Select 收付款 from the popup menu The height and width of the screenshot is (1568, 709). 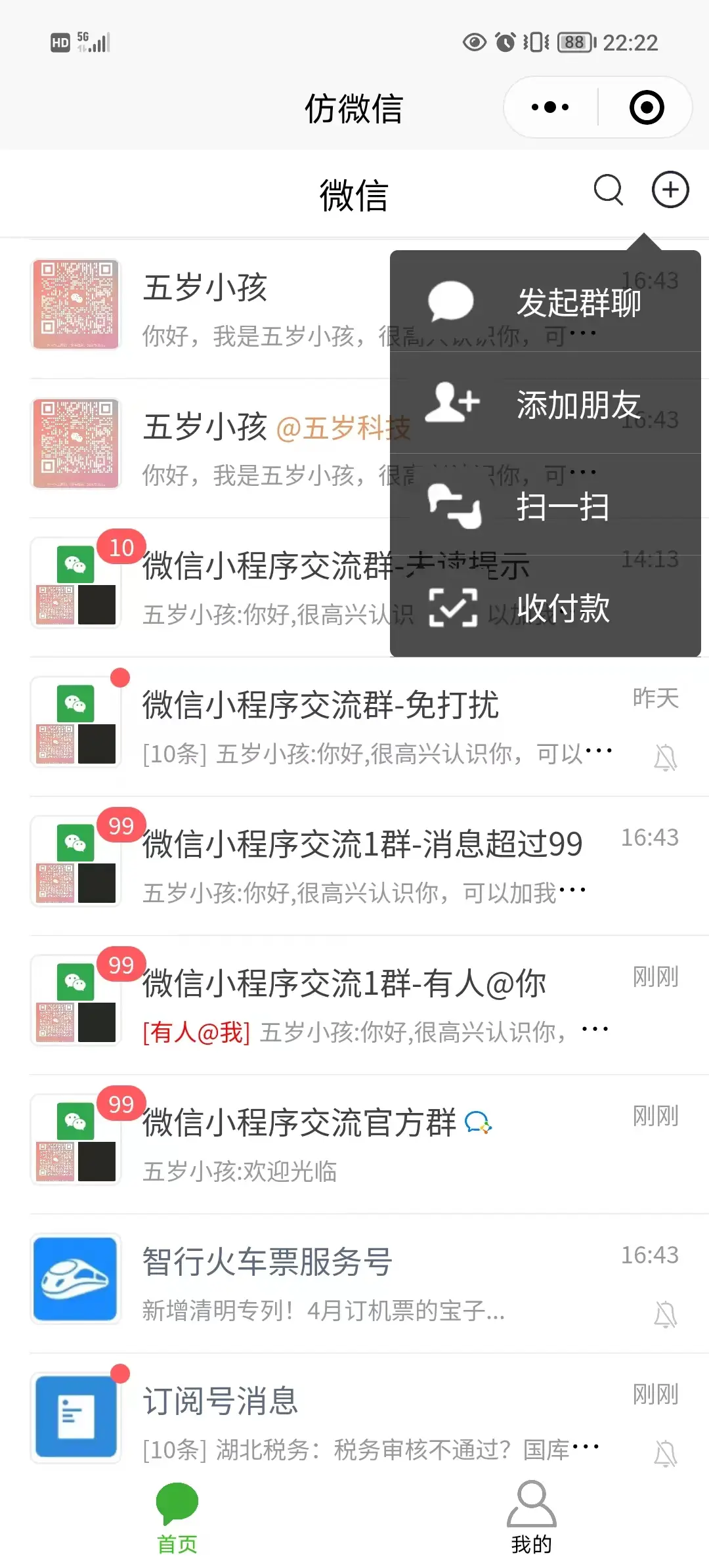coord(545,608)
